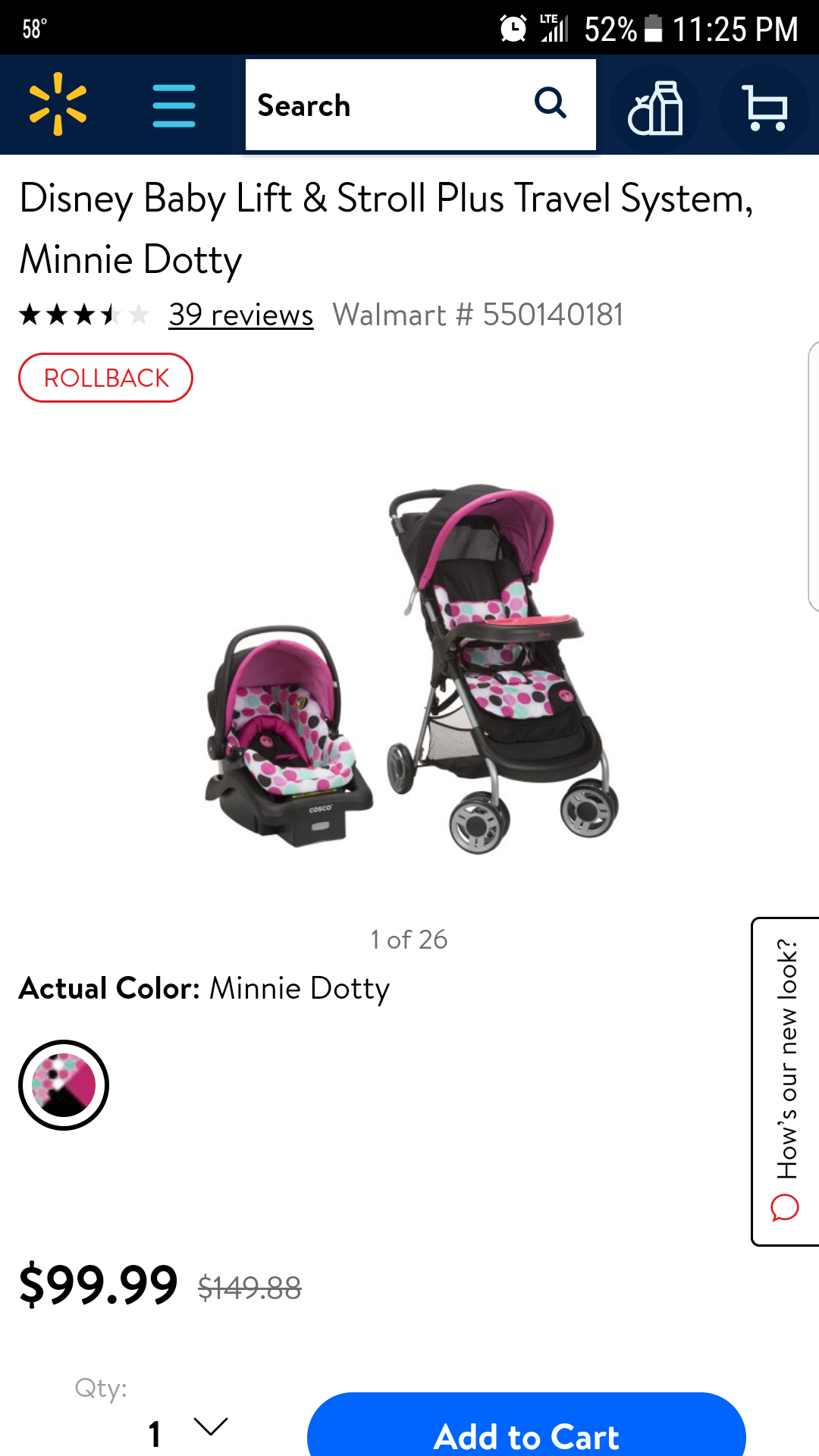Open the grocery icon

tap(655, 107)
